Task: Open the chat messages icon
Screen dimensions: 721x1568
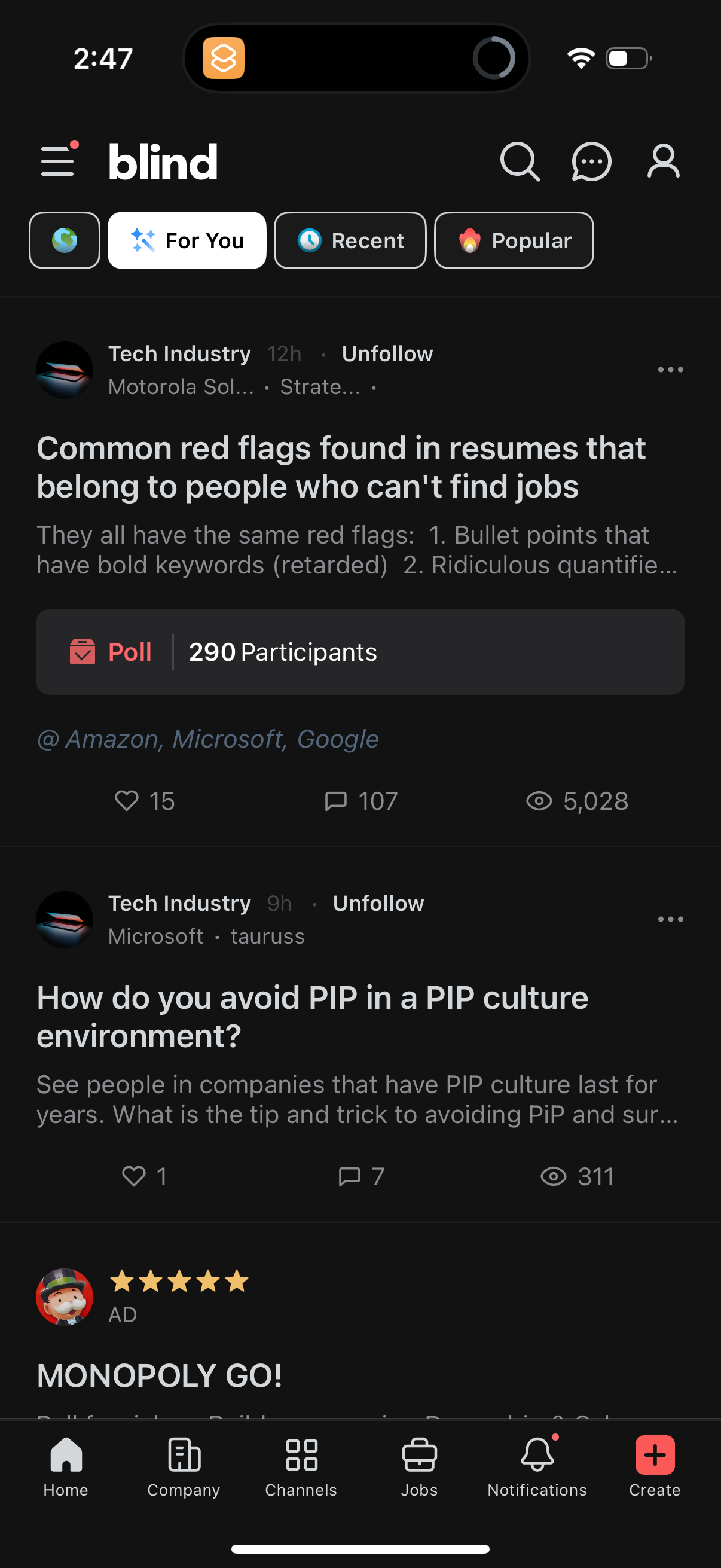Action: (x=591, y=161)
